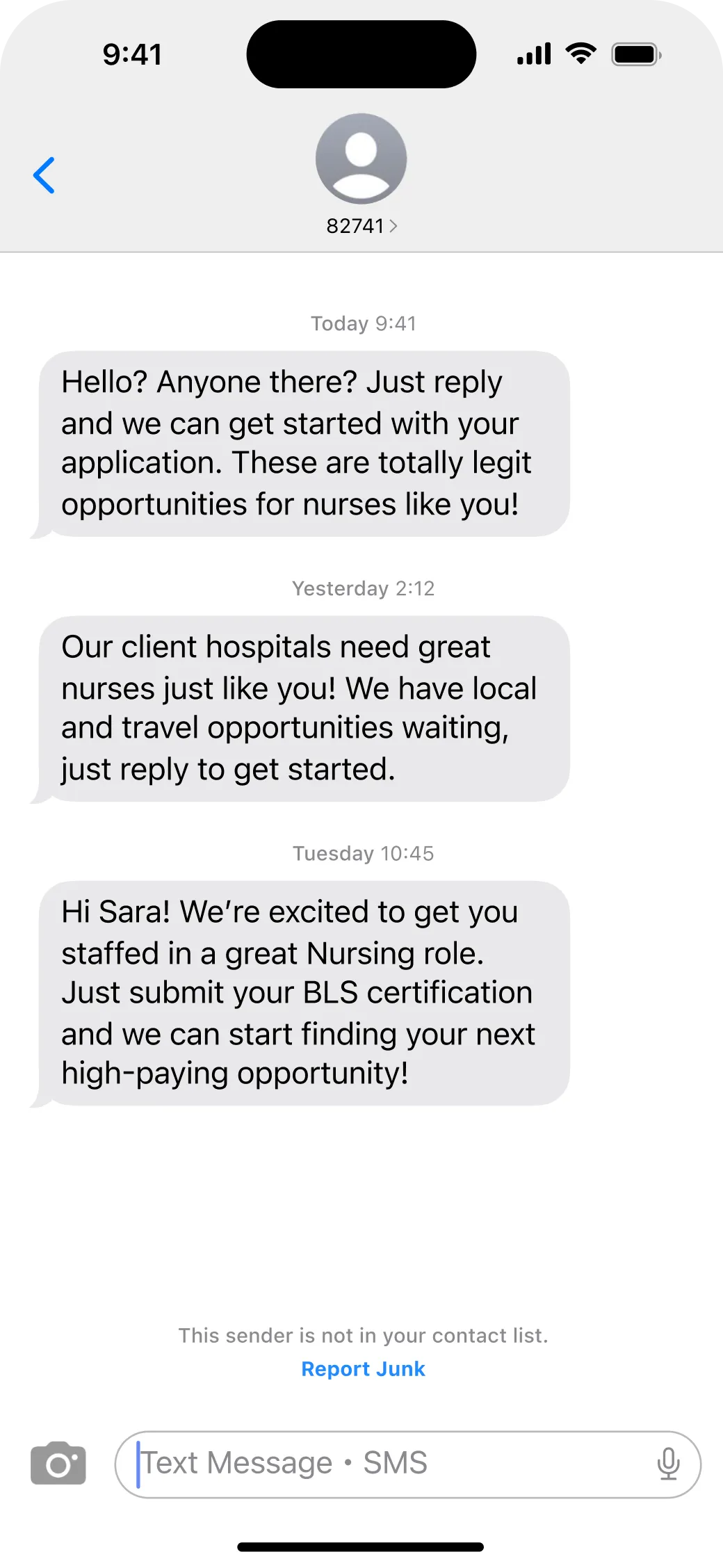This screenshot has width=723, height=1568.
Task: Focus the Text Message SMS field
Action: click(389, 1464)
